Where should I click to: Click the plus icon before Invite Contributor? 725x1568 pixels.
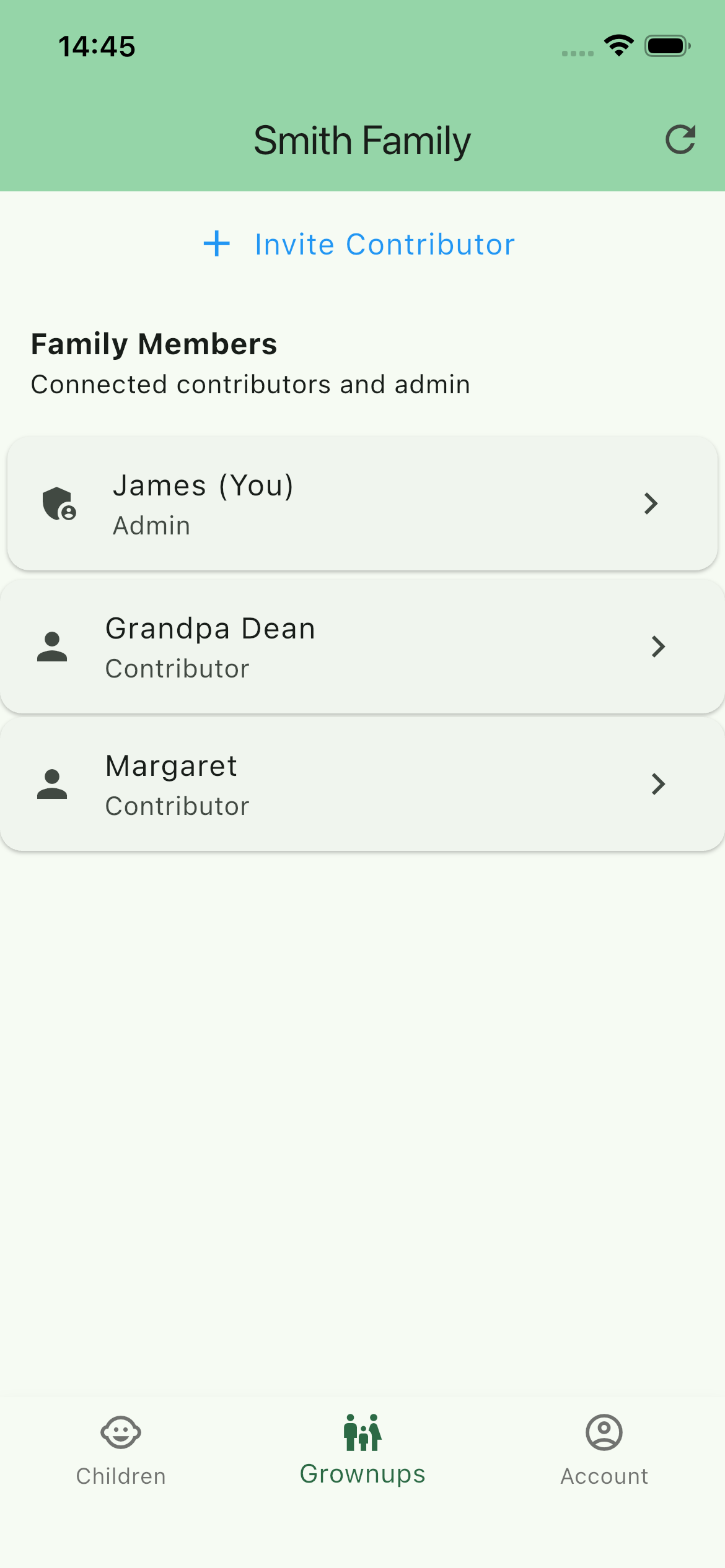(217, 244)
